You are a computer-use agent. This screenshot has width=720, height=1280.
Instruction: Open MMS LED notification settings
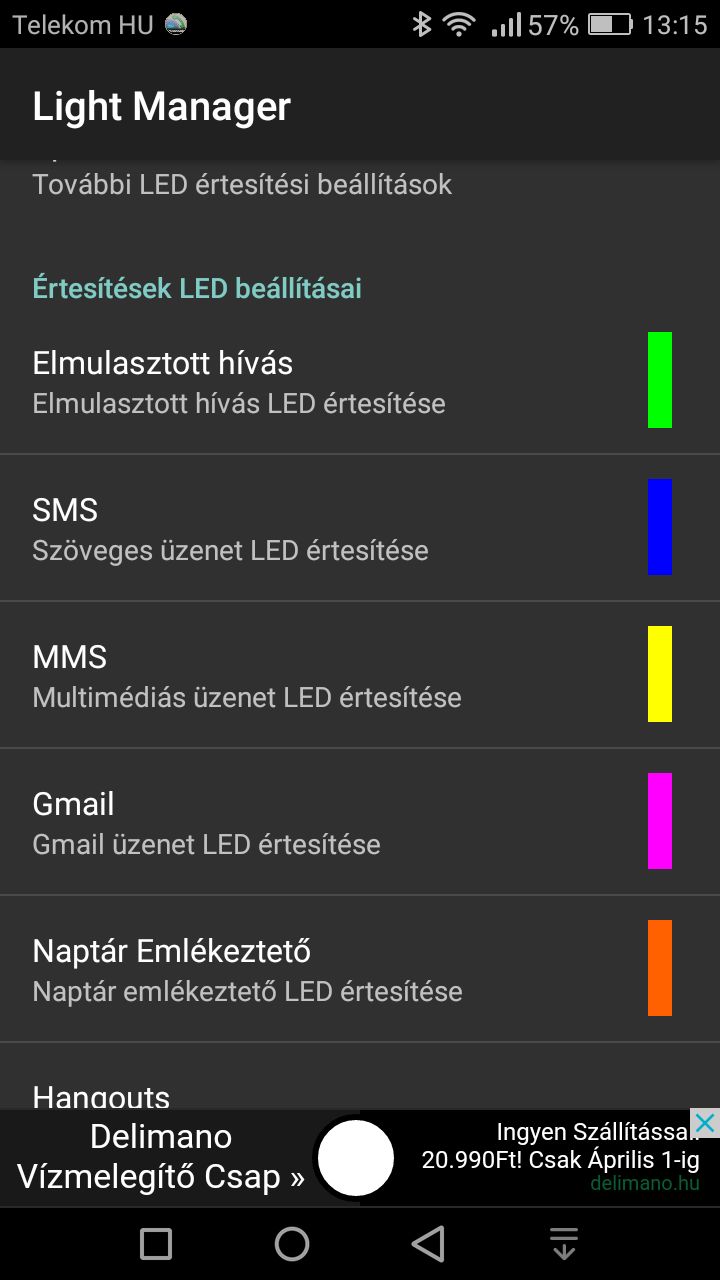[x=360, y=675]
